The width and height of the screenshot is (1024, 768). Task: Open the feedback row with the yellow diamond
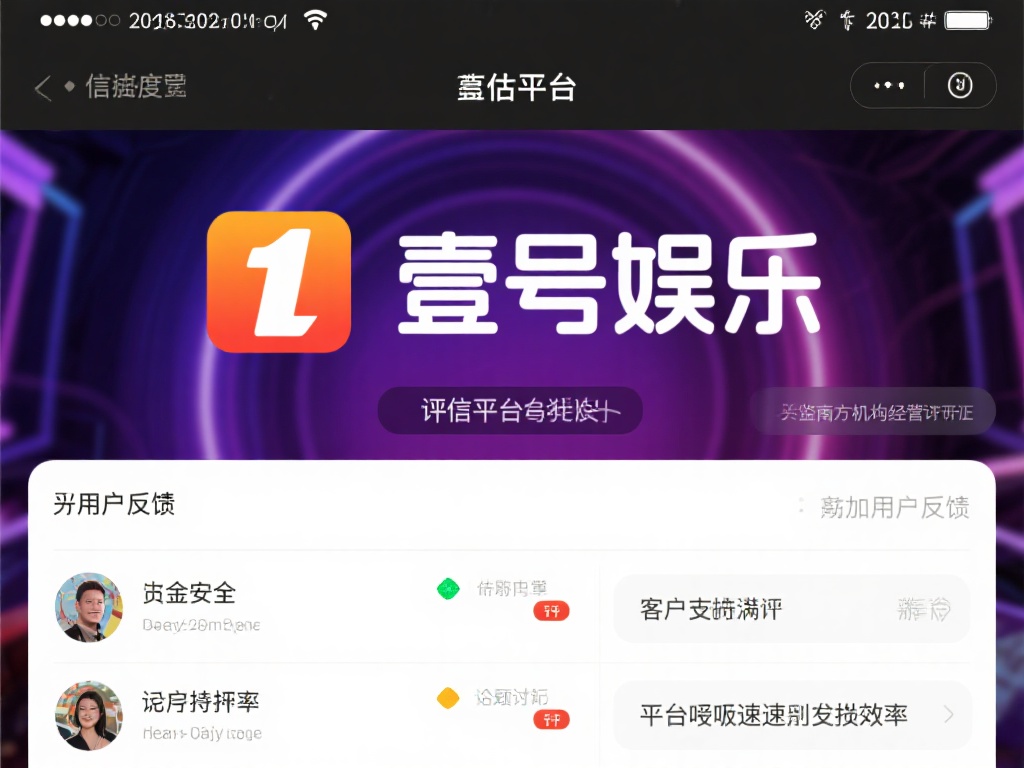[310, 714]
